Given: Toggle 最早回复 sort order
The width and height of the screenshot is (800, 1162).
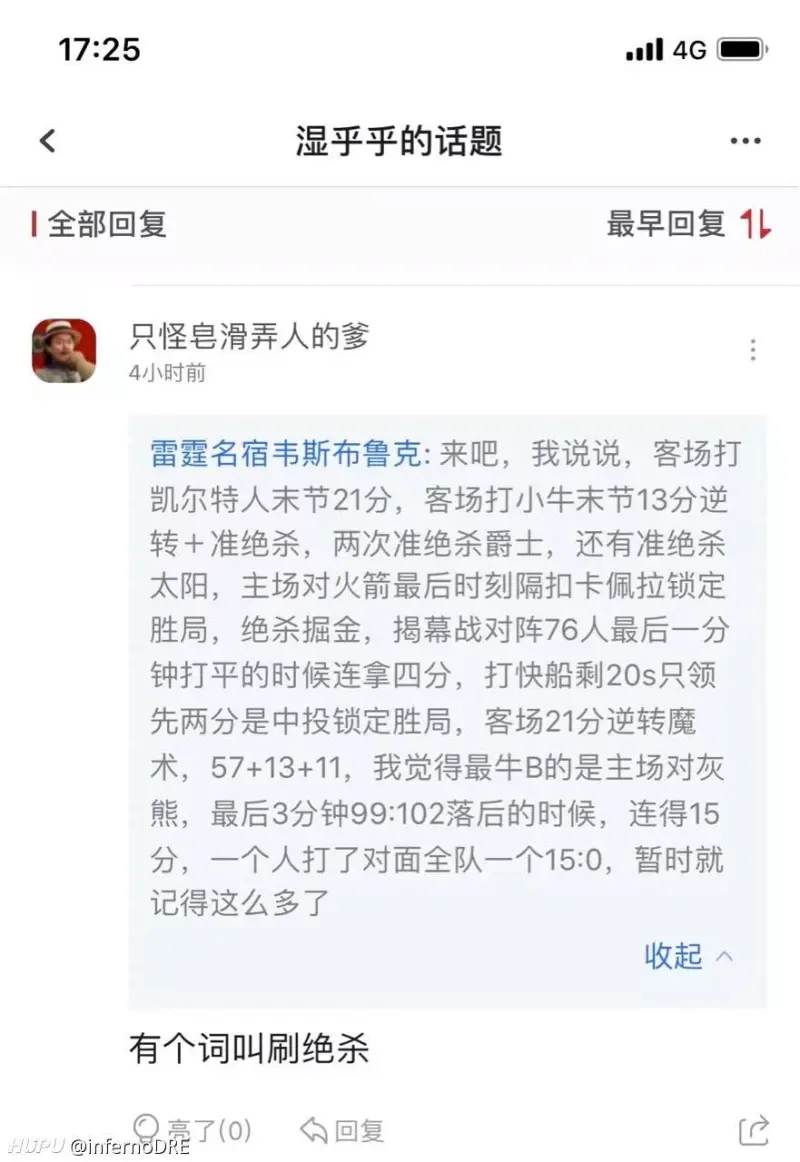Looking at the screenshot, I should 689,224.
